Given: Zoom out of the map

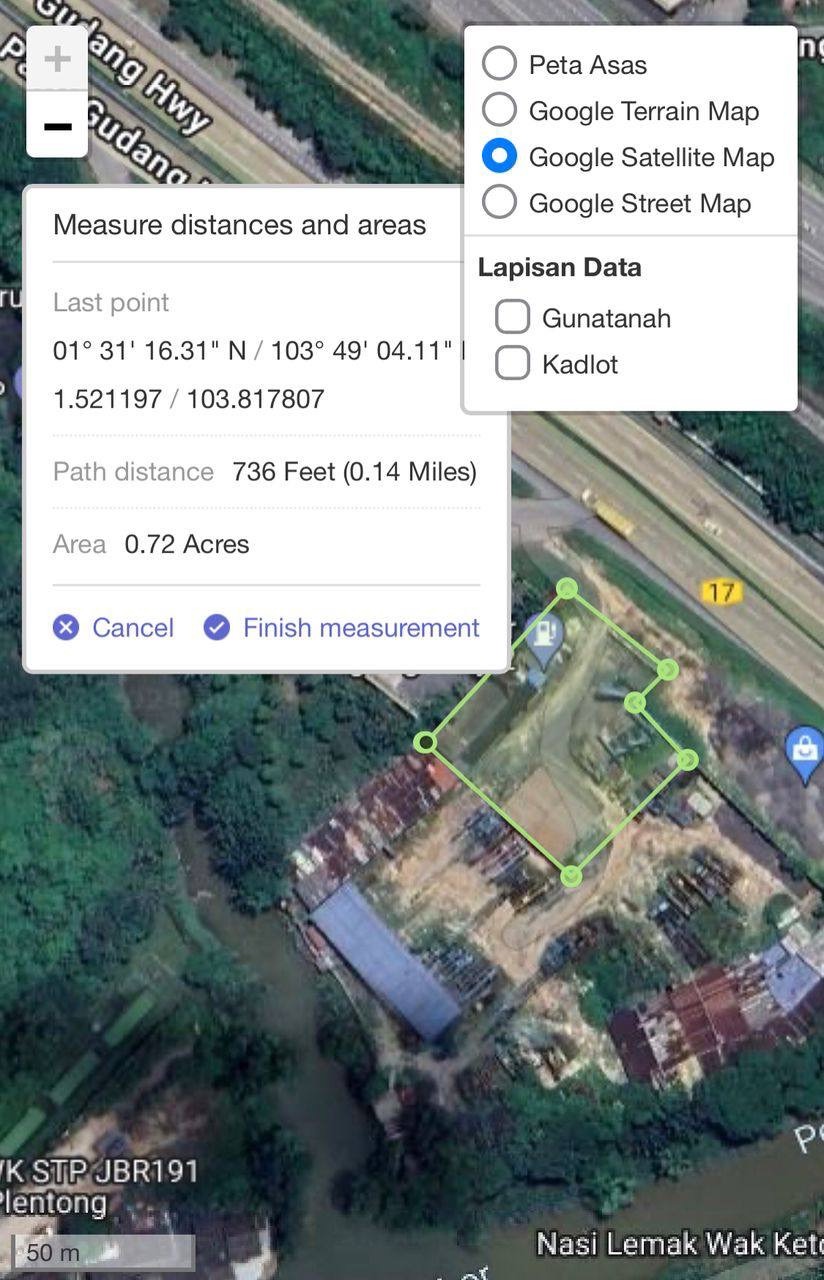Looking at the screenshot, I should (x=57, y=126).
